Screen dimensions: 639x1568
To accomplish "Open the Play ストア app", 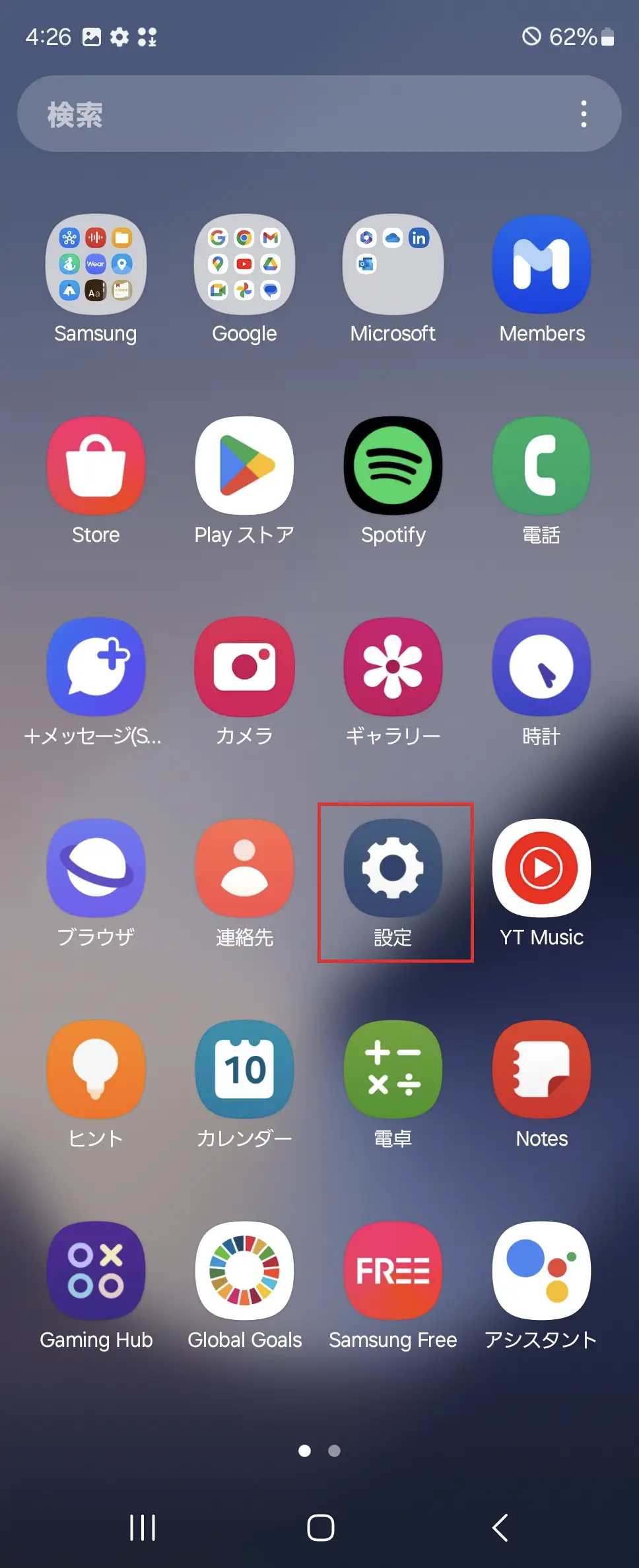I will click(x=244, y=466).
